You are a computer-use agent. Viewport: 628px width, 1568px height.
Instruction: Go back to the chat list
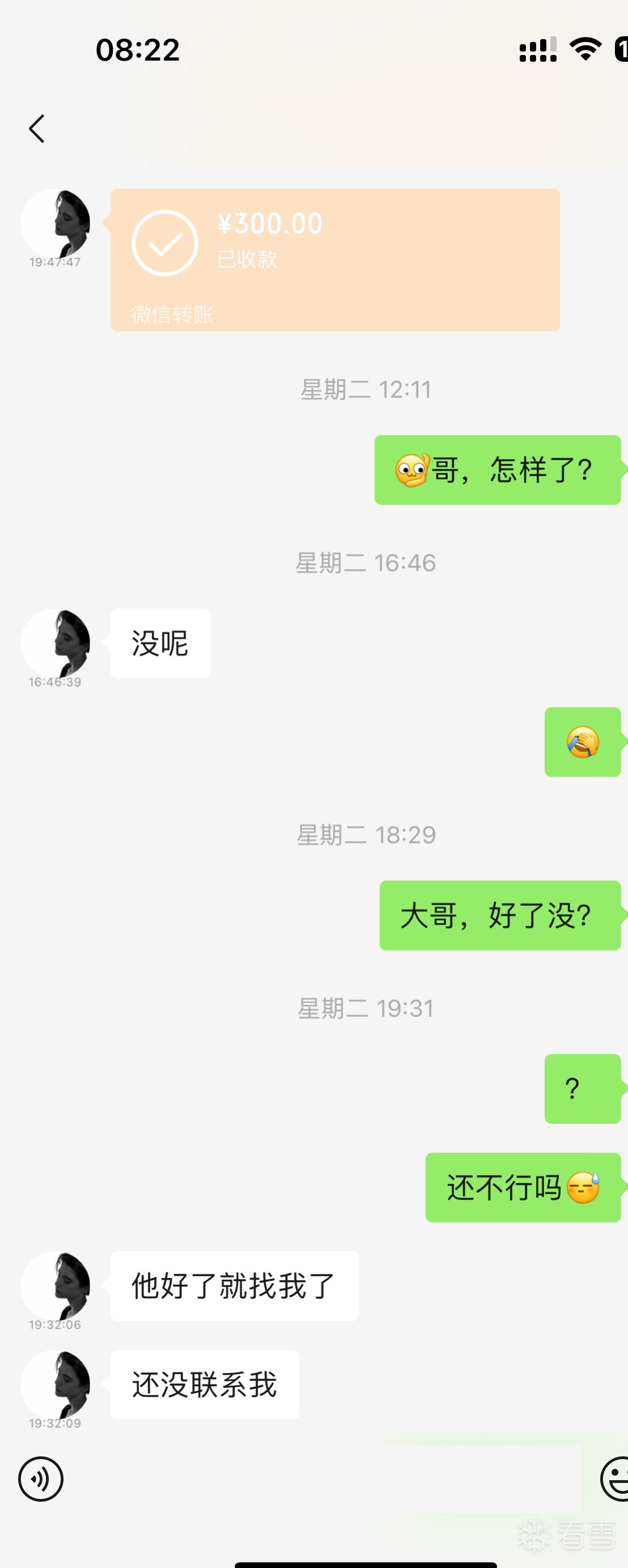point(36,129)
